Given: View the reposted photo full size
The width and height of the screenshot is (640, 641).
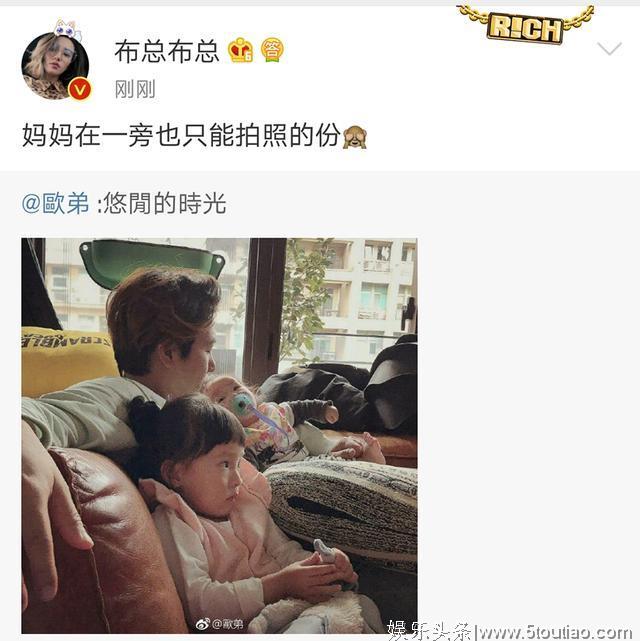Looking at the screenshot, I should pos(219,435).
